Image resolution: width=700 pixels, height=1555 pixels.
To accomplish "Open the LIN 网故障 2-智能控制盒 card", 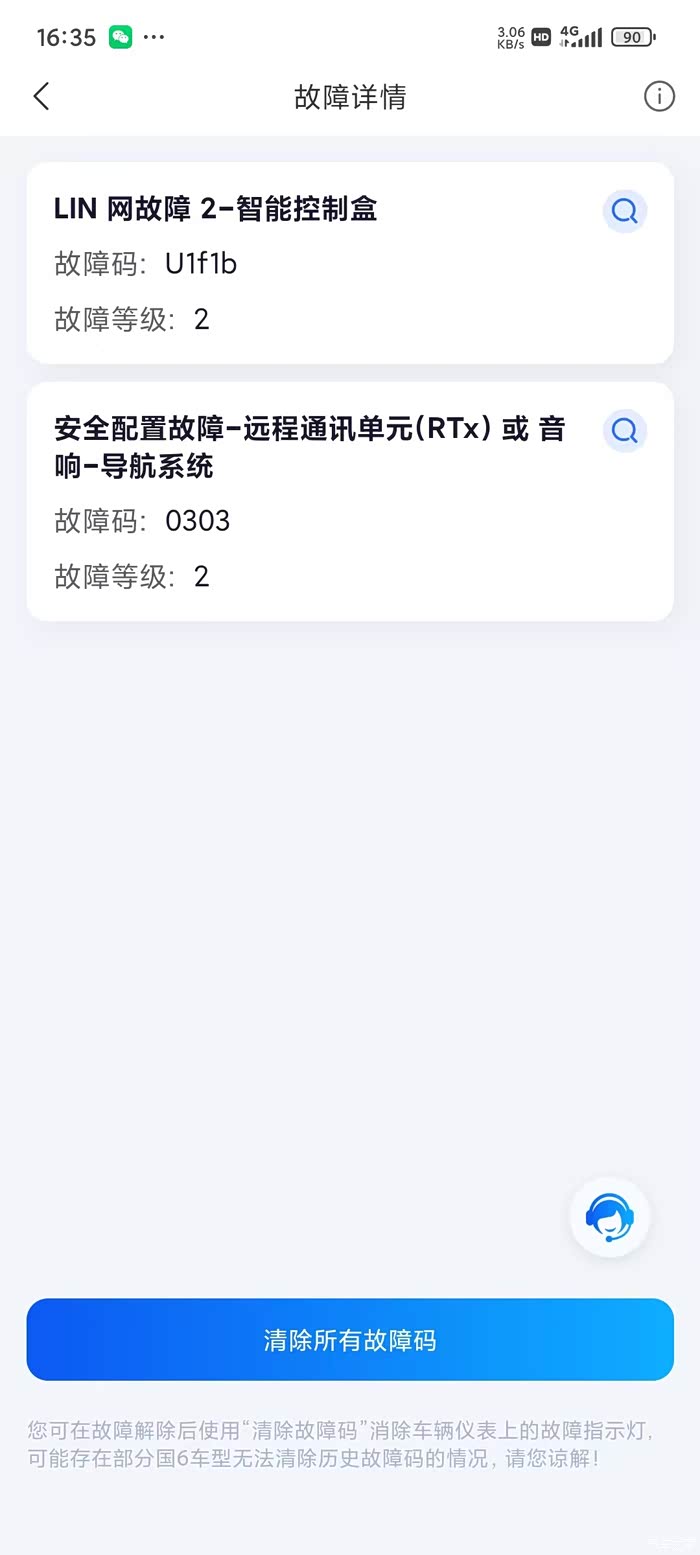I will (350, 263).
